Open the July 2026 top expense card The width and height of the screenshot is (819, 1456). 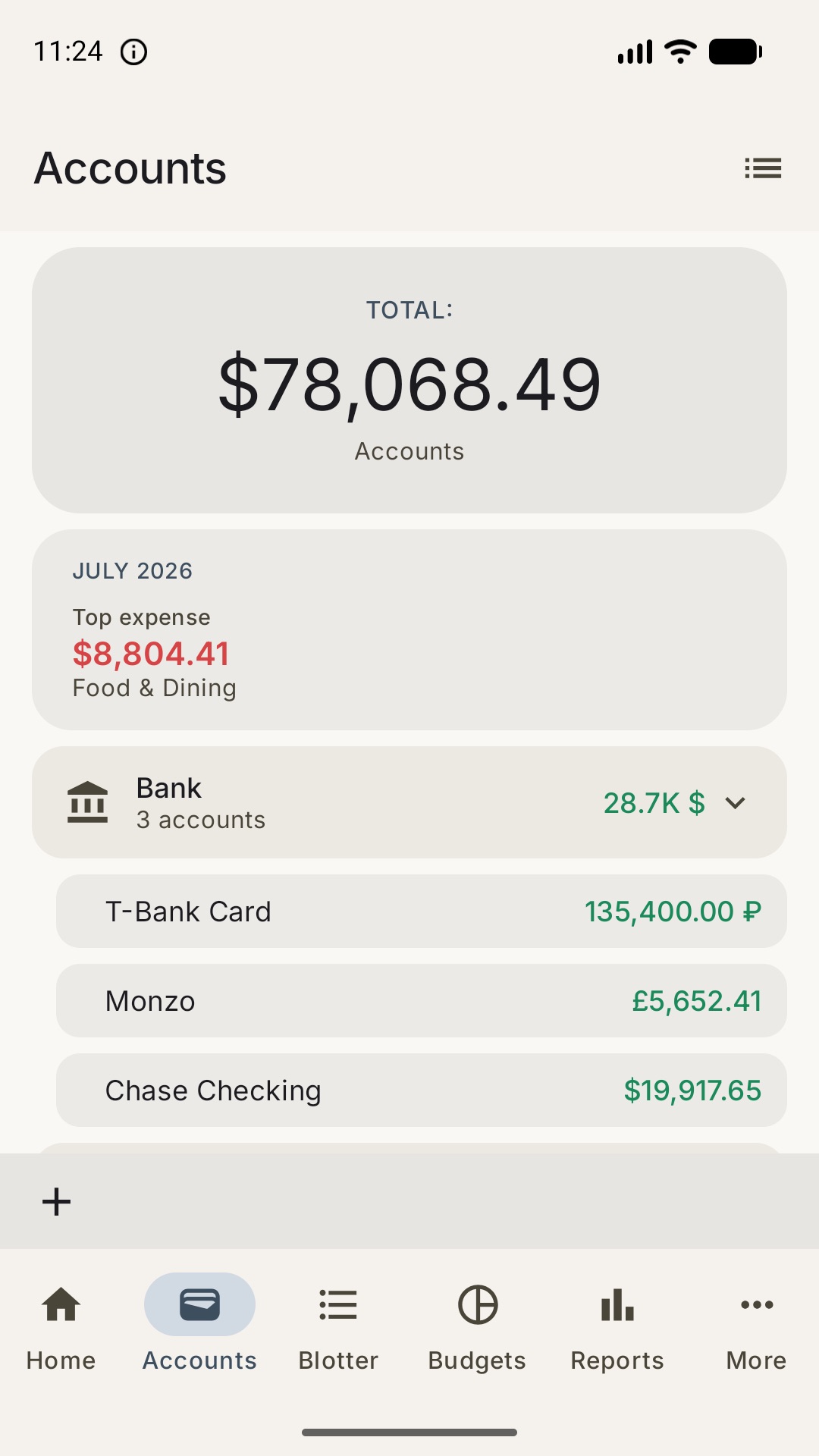coord(409,629)
